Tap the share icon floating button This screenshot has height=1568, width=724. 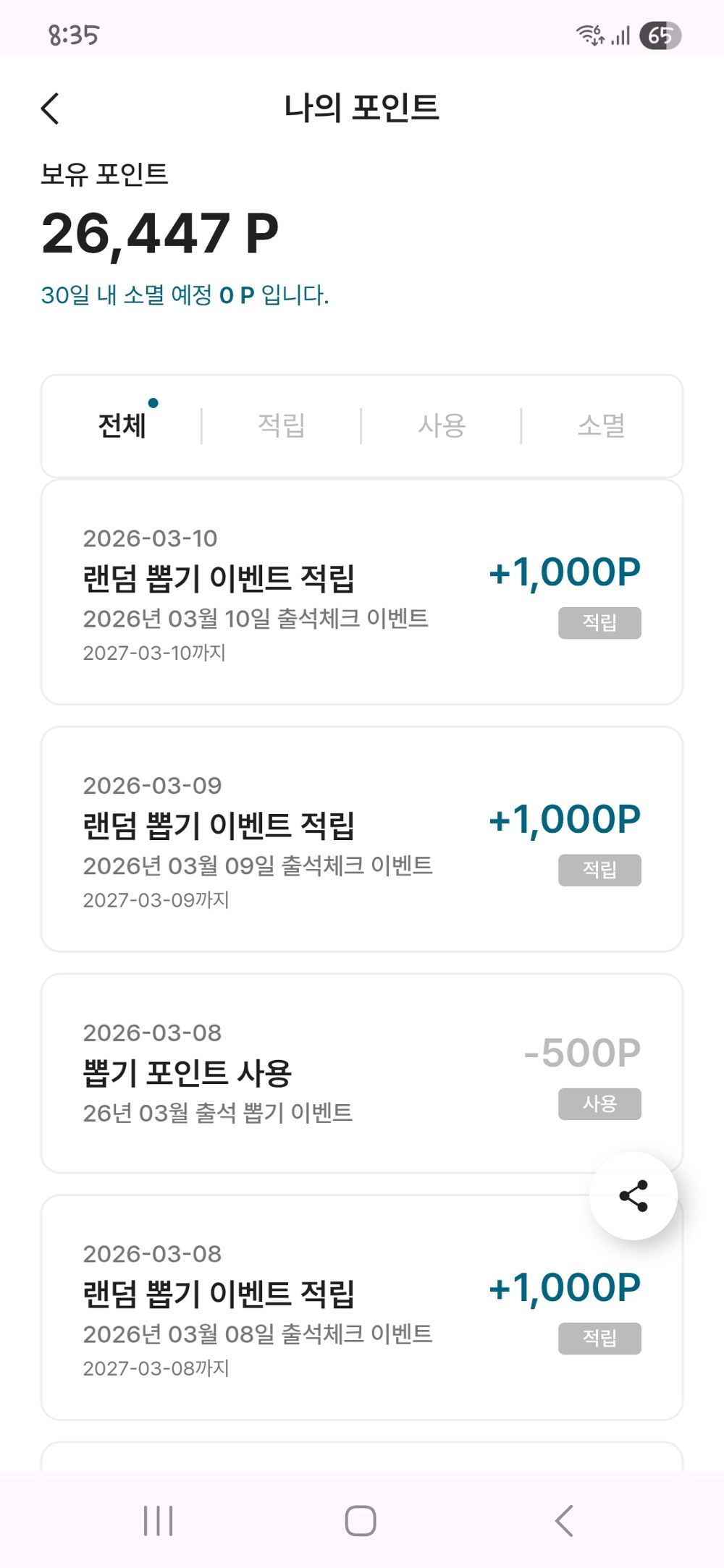[633, 1196]
